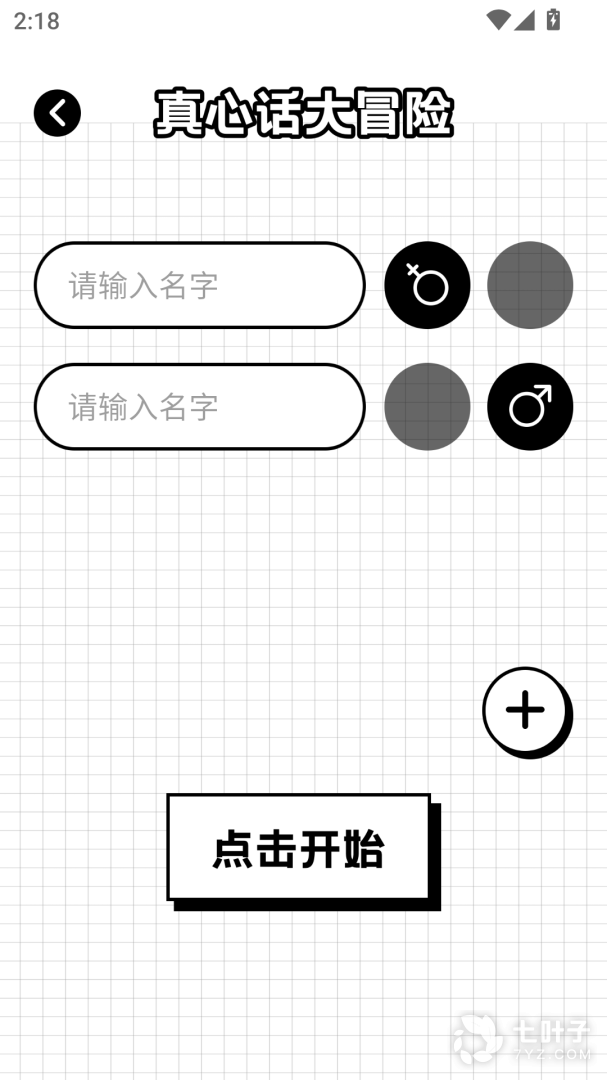The width and height of the screenshot is (607, 1080).
Task: Add another player with plus button
Action: [525, 711]
